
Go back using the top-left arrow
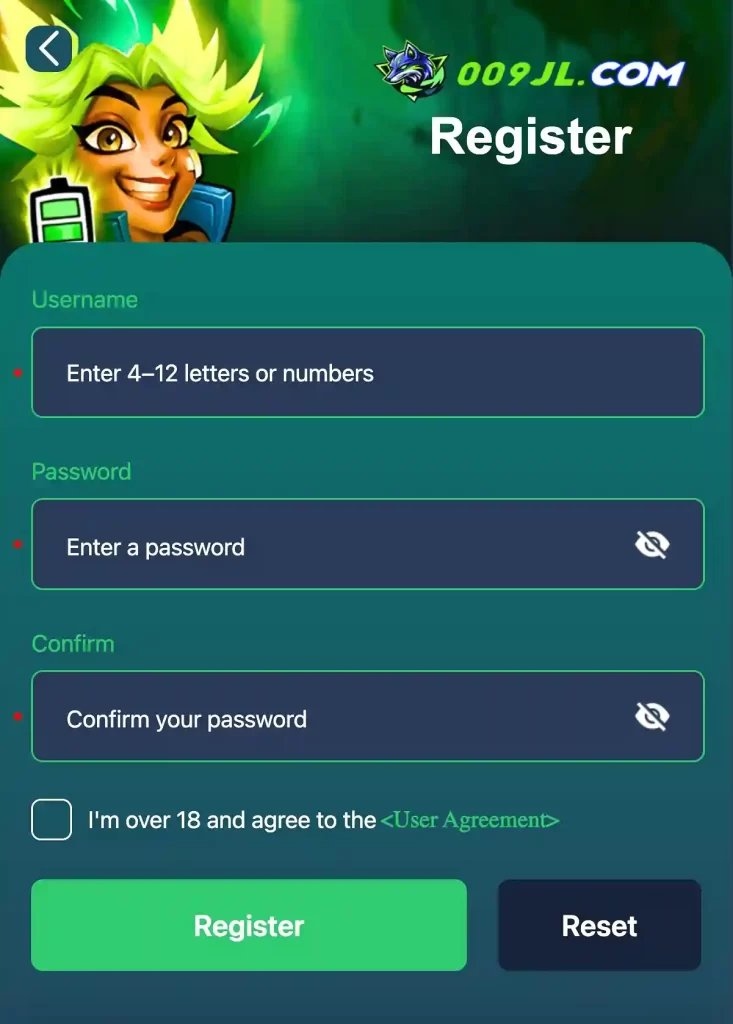pyautogui.click(x=49, y=49)
